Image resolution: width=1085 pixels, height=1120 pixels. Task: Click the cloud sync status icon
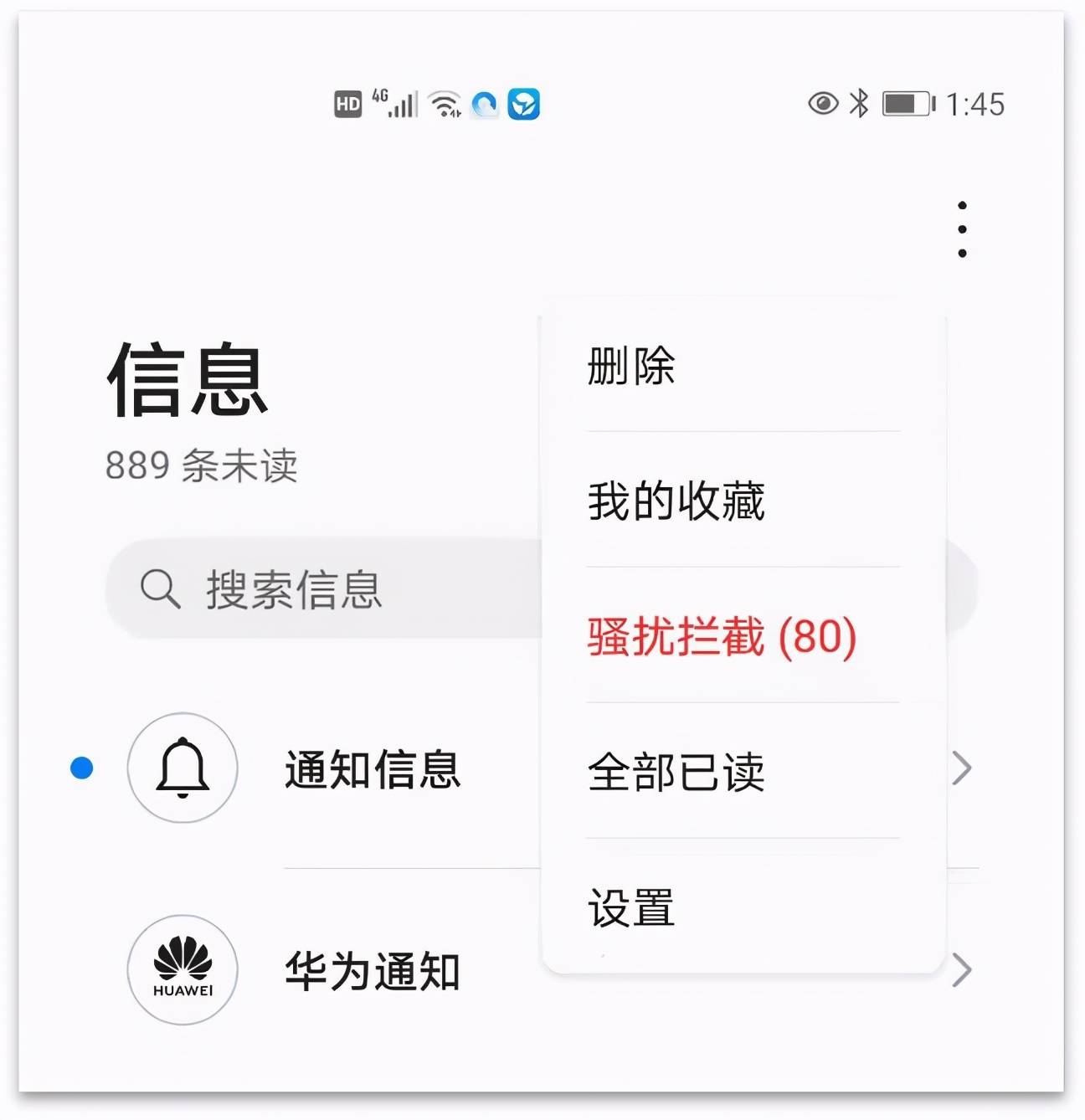483,103
